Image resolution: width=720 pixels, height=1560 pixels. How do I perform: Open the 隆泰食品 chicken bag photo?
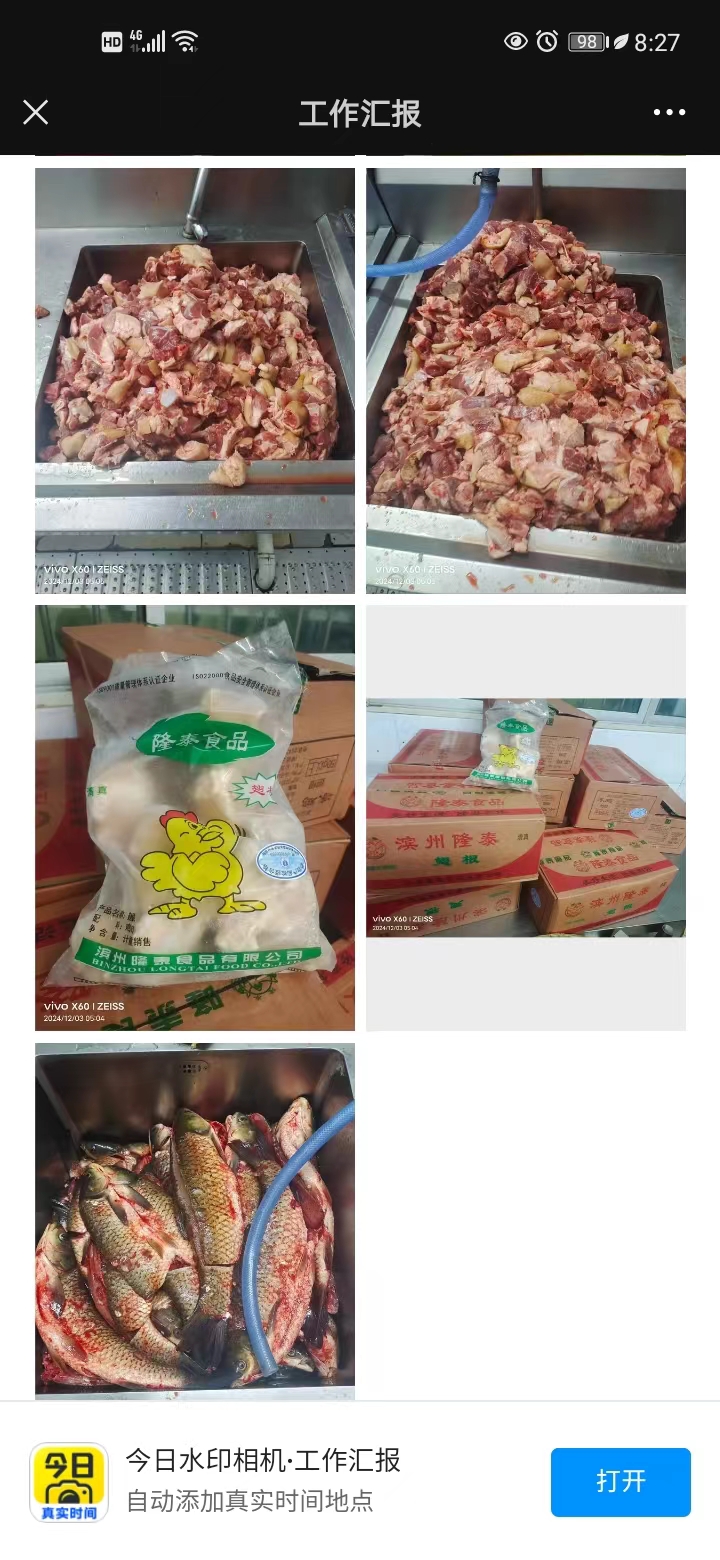point(195,817)
